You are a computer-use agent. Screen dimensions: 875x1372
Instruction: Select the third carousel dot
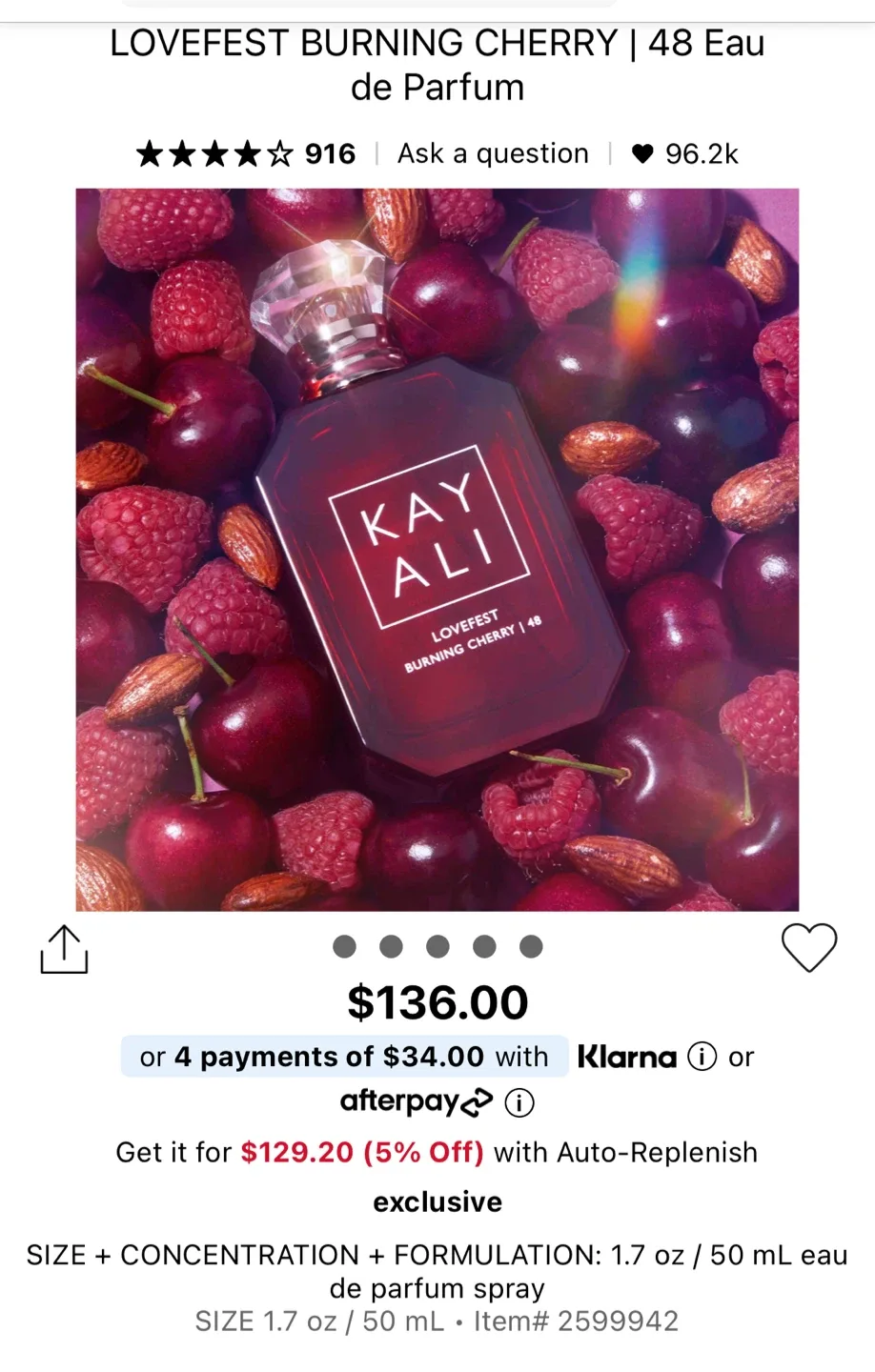pyautogui.click(x=437, y=946)
